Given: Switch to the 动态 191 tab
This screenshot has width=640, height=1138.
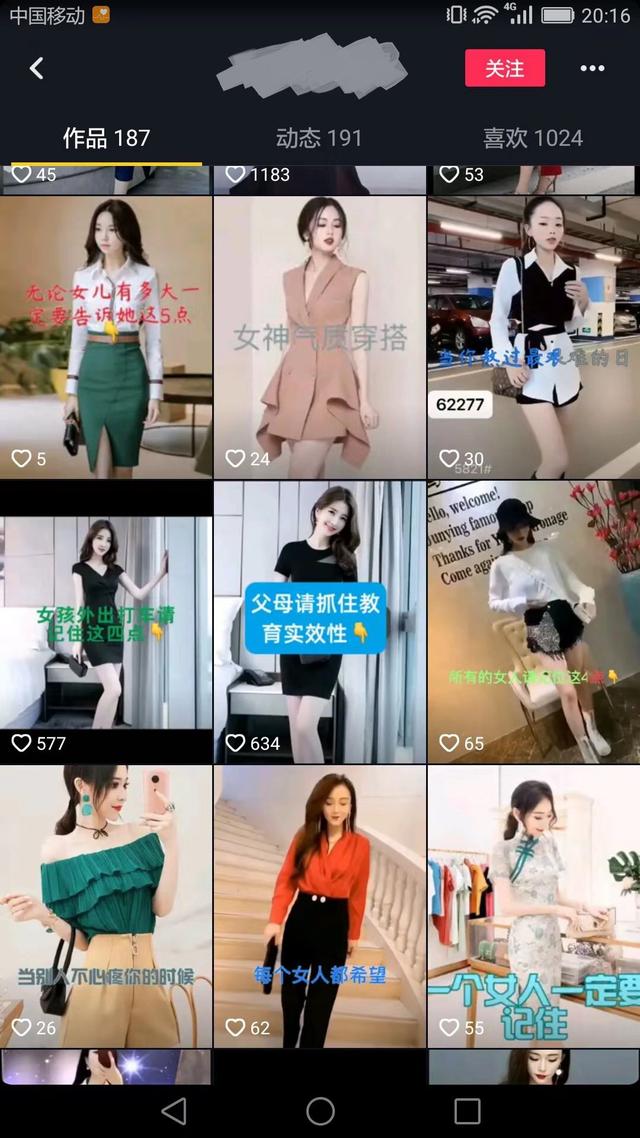Looking at the screenshot, I should (x=319, y=138).
